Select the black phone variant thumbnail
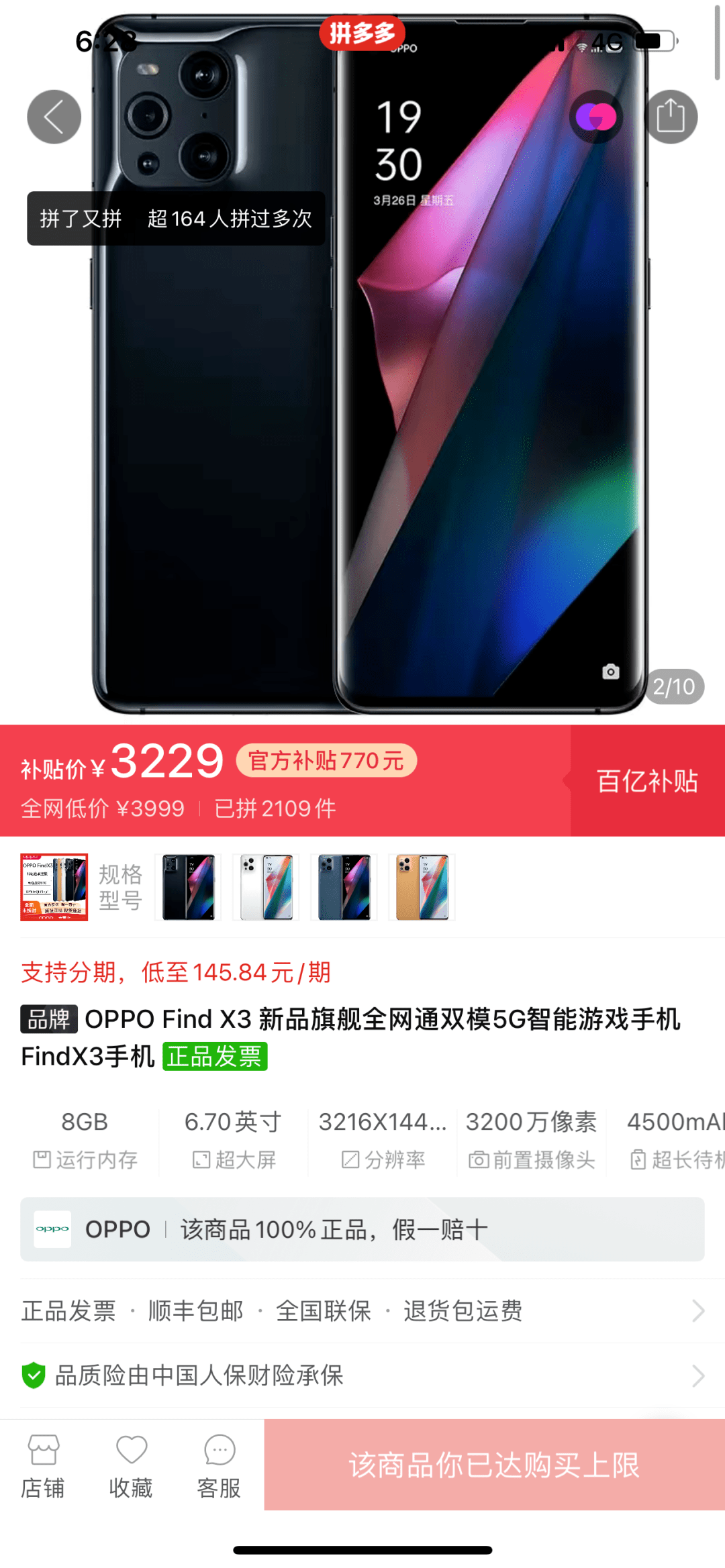Viewport: 725px width, 1568px height. 189,887
